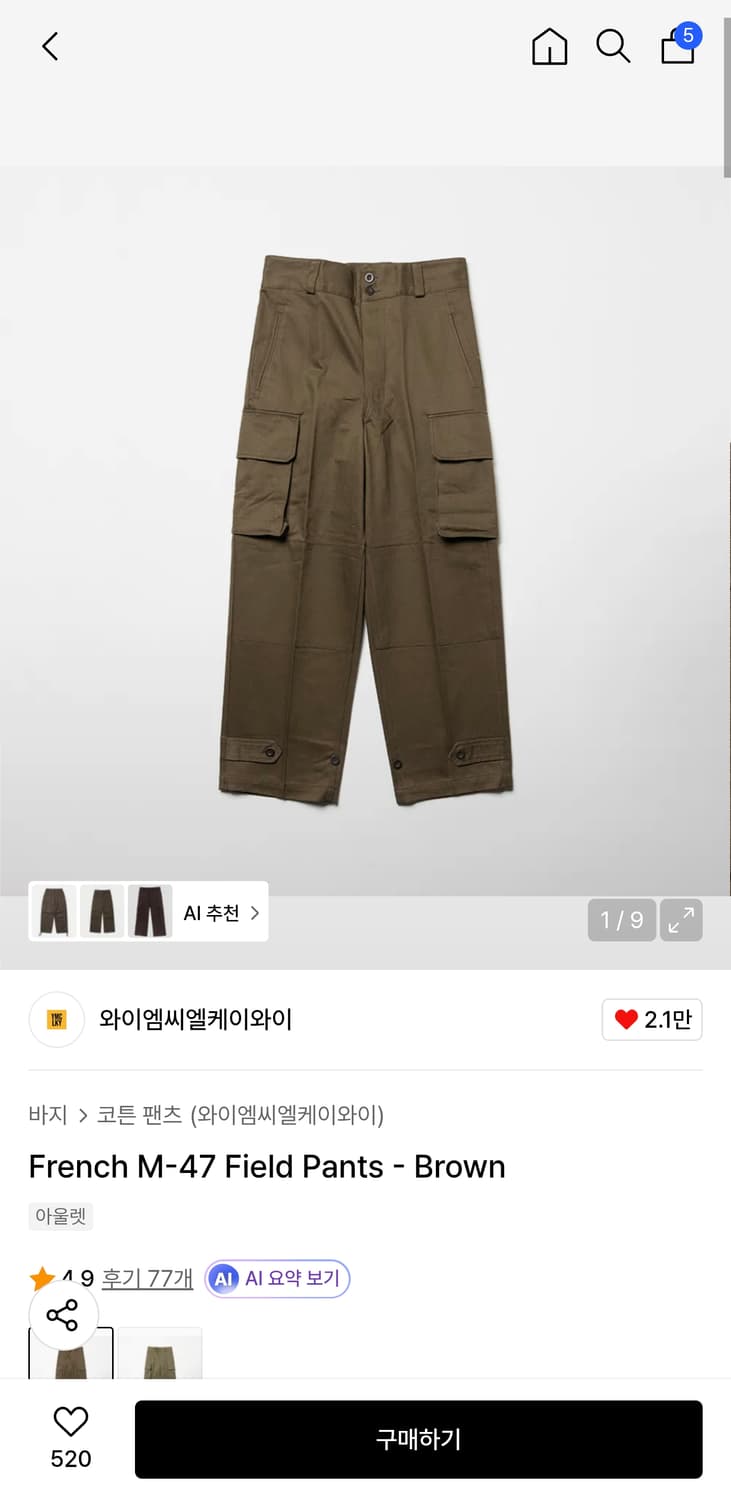Toggle the 아울렛 outlet tag filter
This screenshot has height=1500, width=731.
pyautogui.click(x=60, y=1216)
